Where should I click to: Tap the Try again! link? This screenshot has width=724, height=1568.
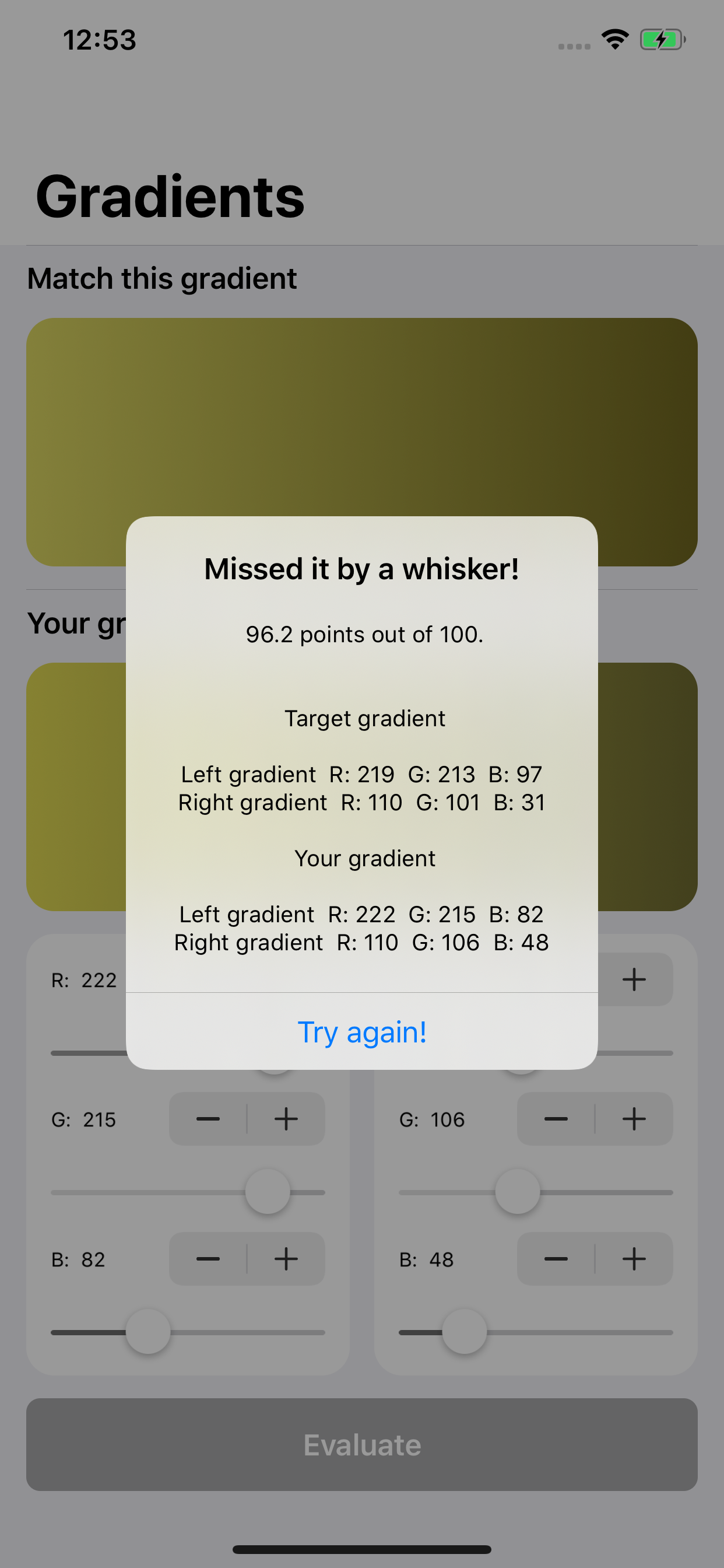pos(361,1031)
